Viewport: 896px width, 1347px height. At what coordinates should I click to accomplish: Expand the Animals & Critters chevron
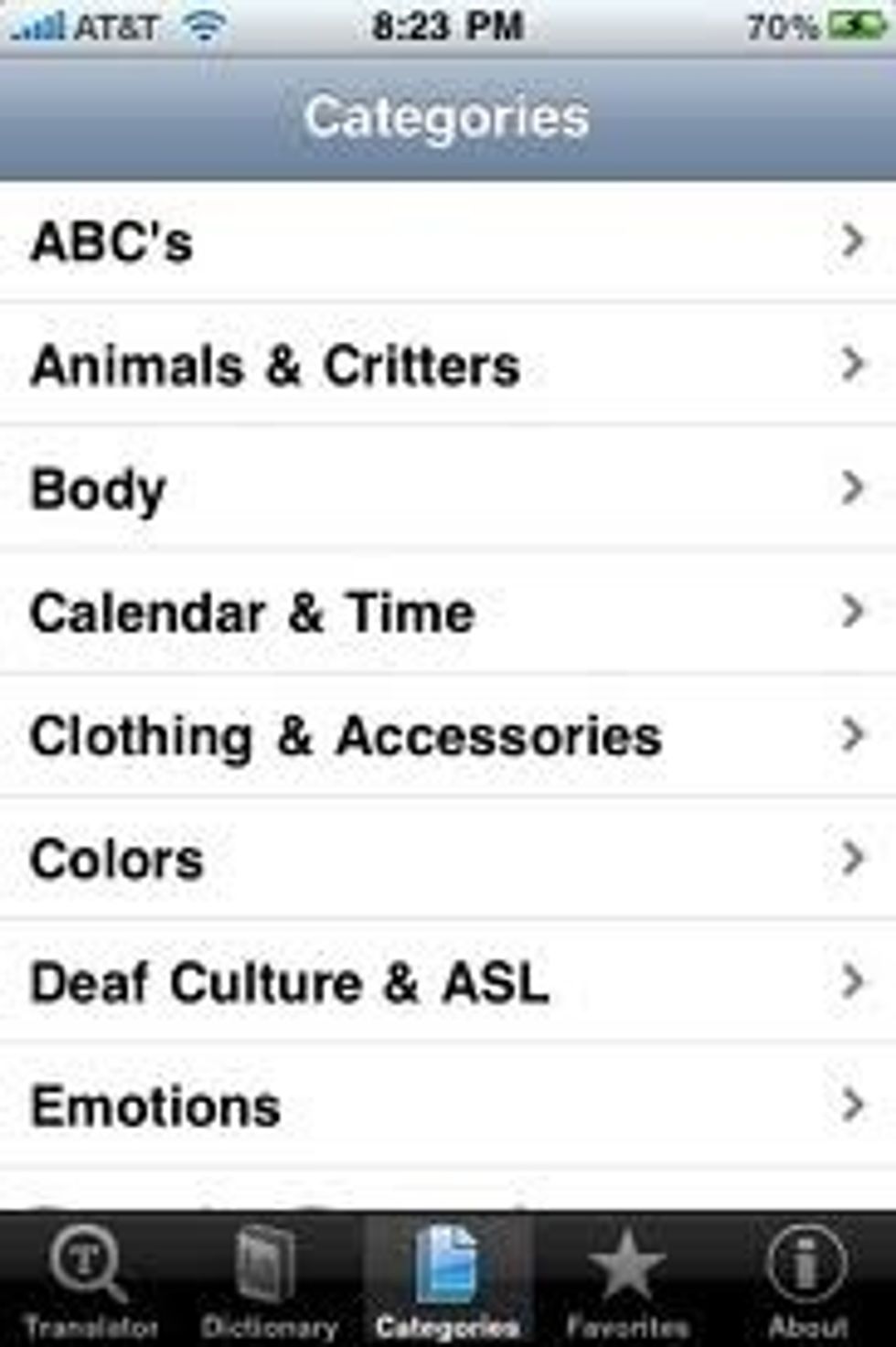[x=853, y=365]
